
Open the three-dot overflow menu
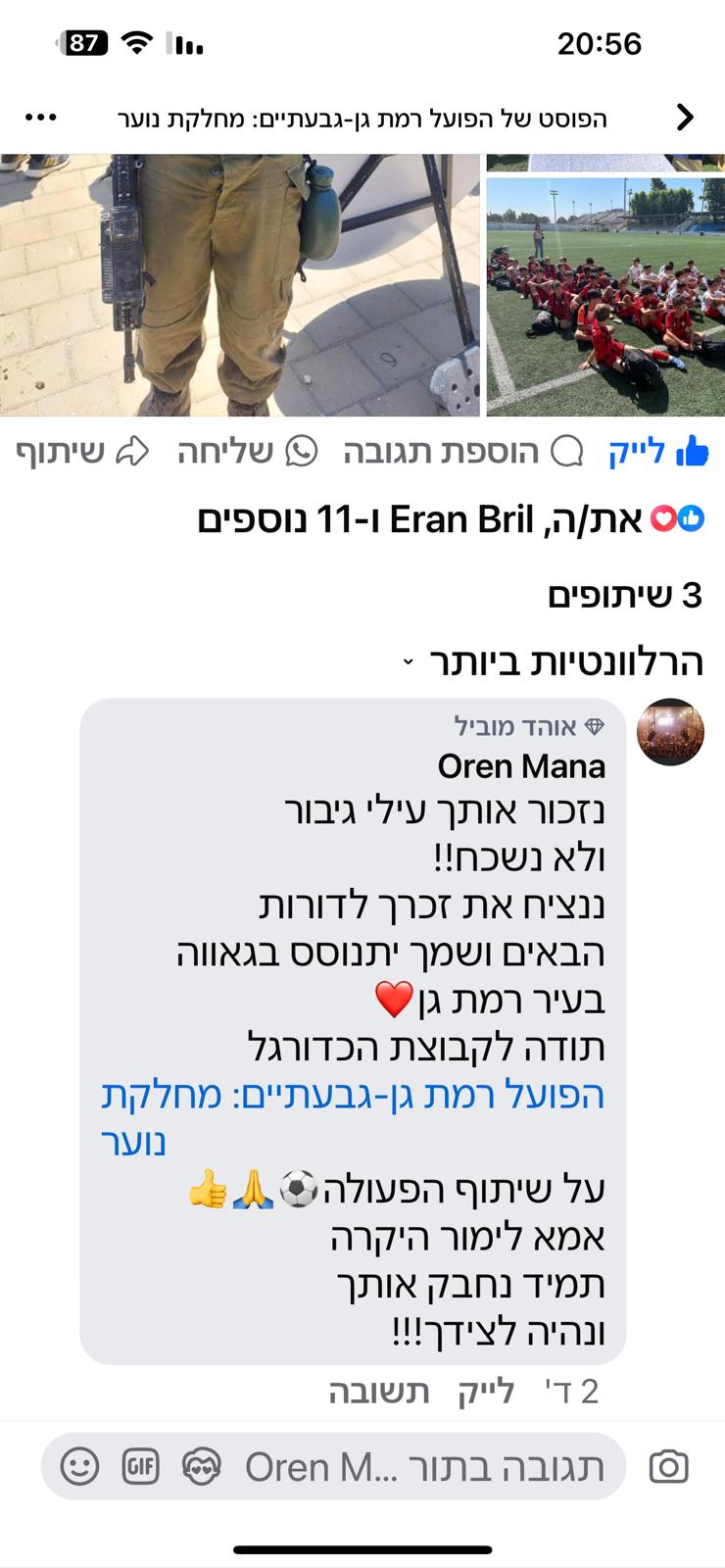(x=41, y=118)
